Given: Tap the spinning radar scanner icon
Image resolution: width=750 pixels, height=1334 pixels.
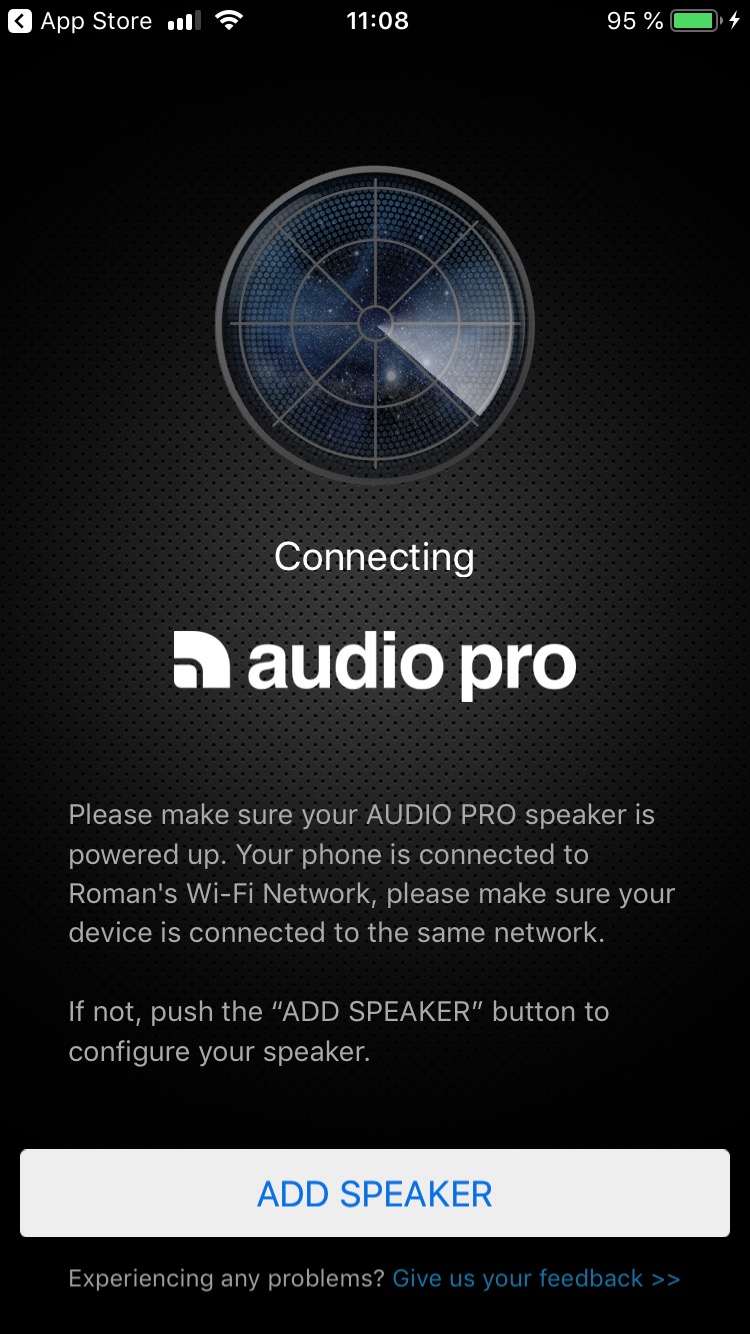Looking at the screenshot, I should click(374, 322).
